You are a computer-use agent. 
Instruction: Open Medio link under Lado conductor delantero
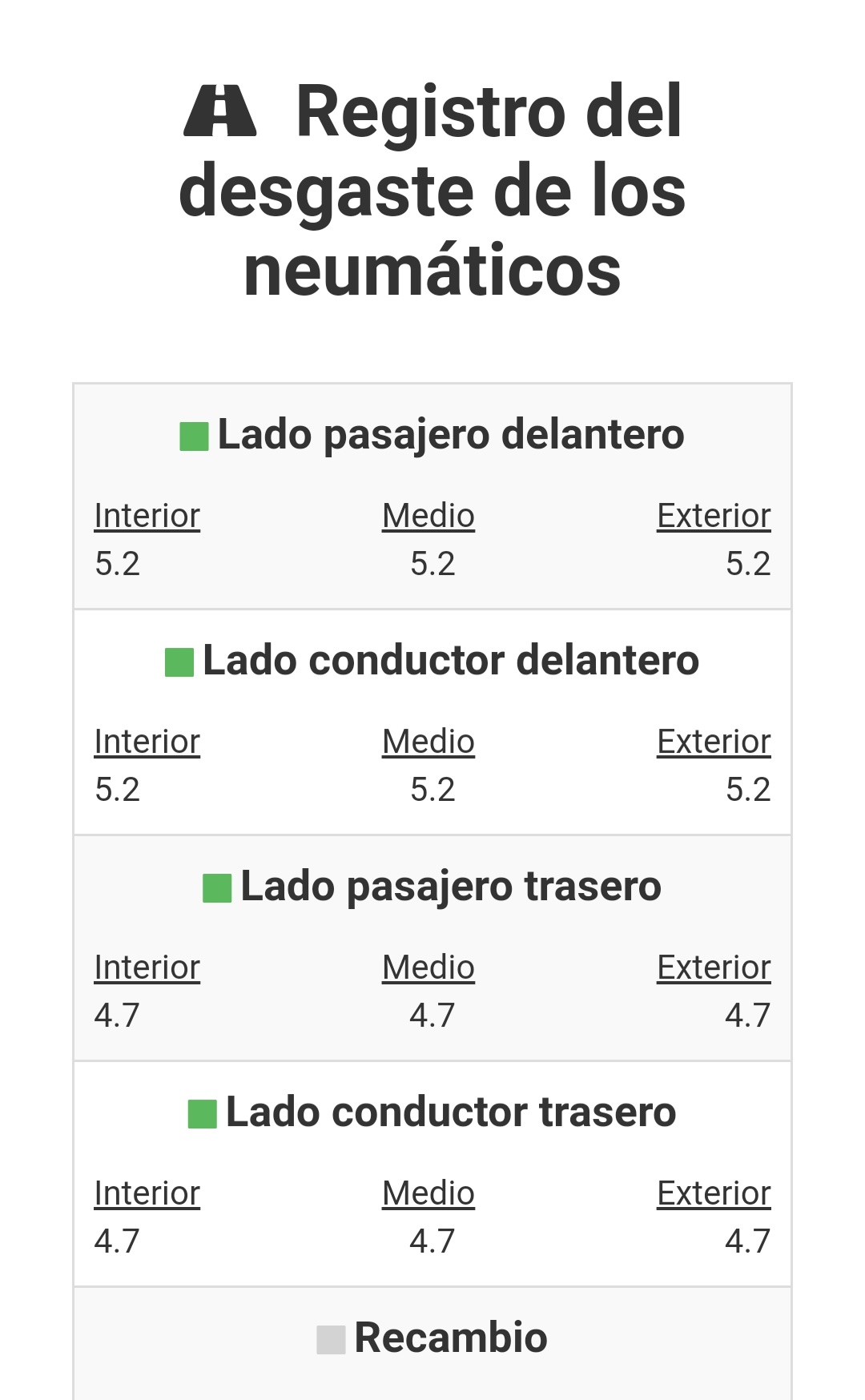[428, 742]
